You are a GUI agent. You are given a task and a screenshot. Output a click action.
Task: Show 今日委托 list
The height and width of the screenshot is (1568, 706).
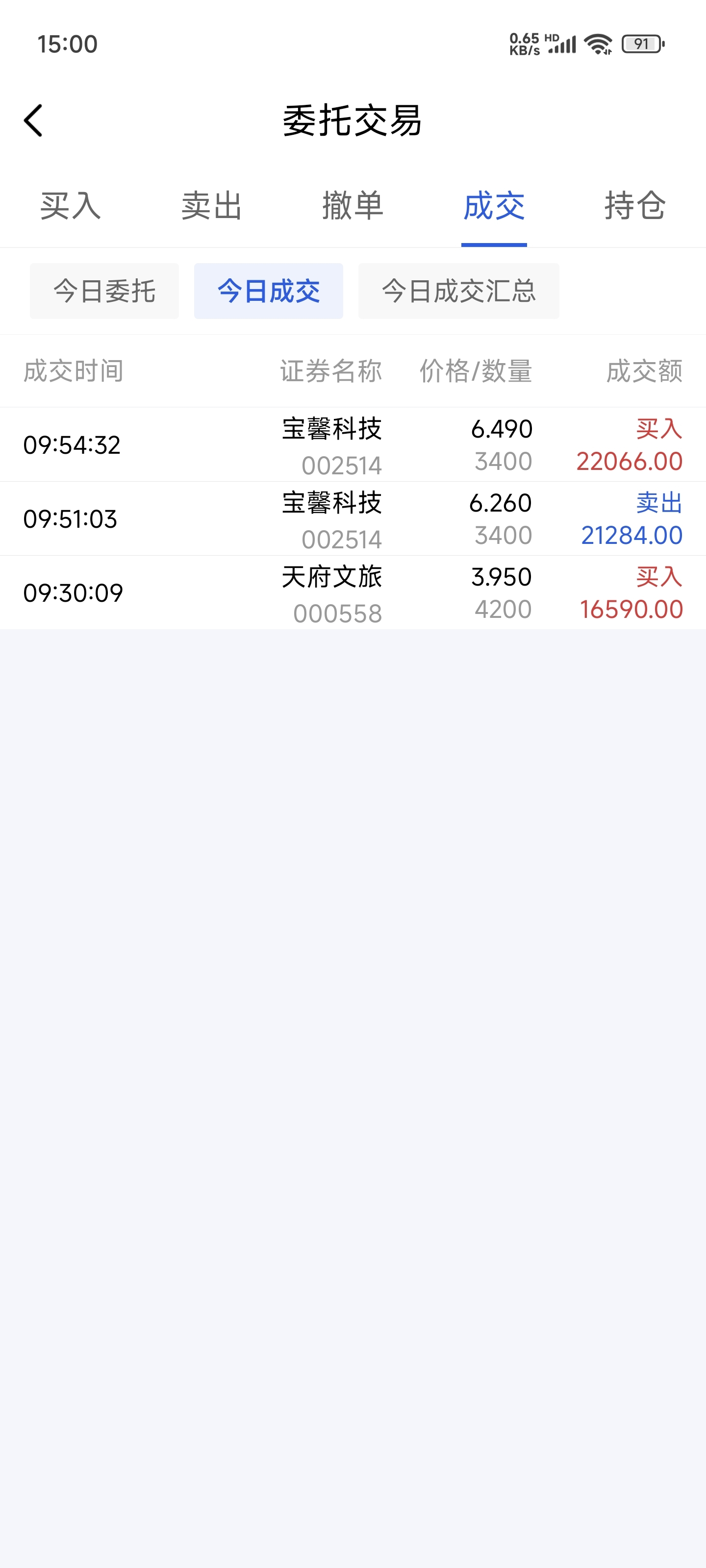pos(105,291)
